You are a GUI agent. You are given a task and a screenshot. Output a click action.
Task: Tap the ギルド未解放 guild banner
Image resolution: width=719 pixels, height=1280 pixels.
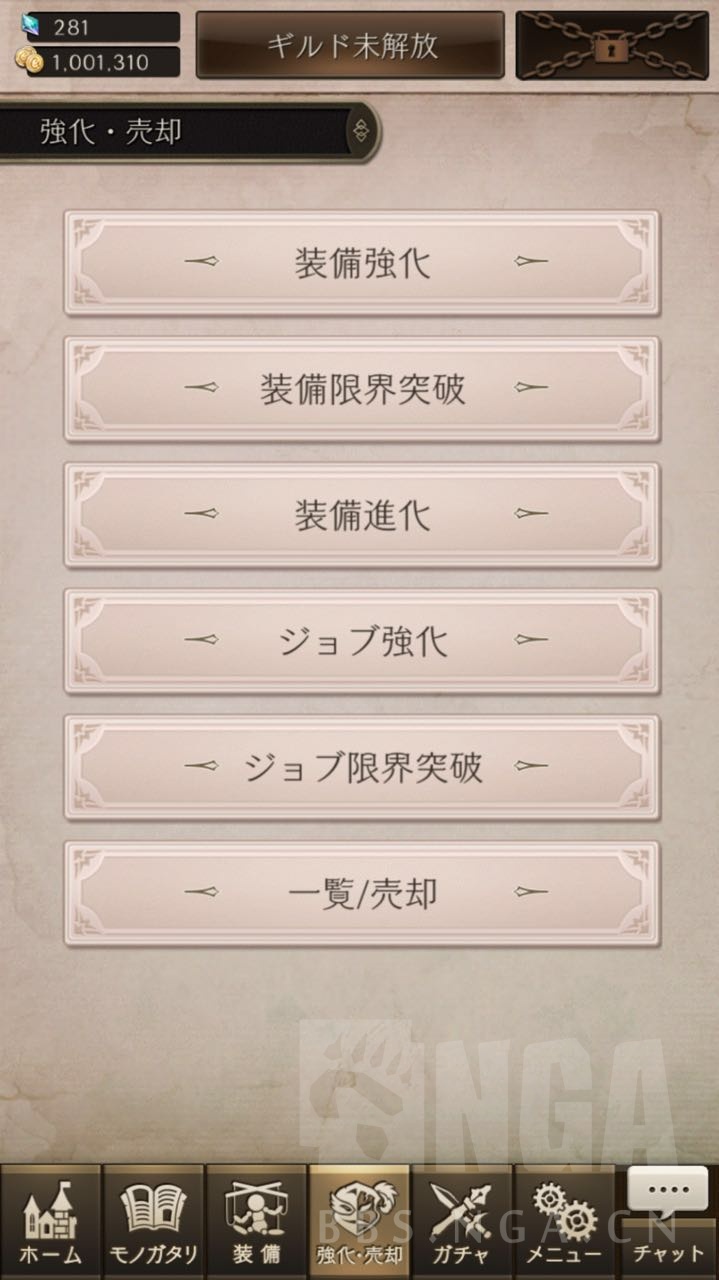[x=350, y=45]
